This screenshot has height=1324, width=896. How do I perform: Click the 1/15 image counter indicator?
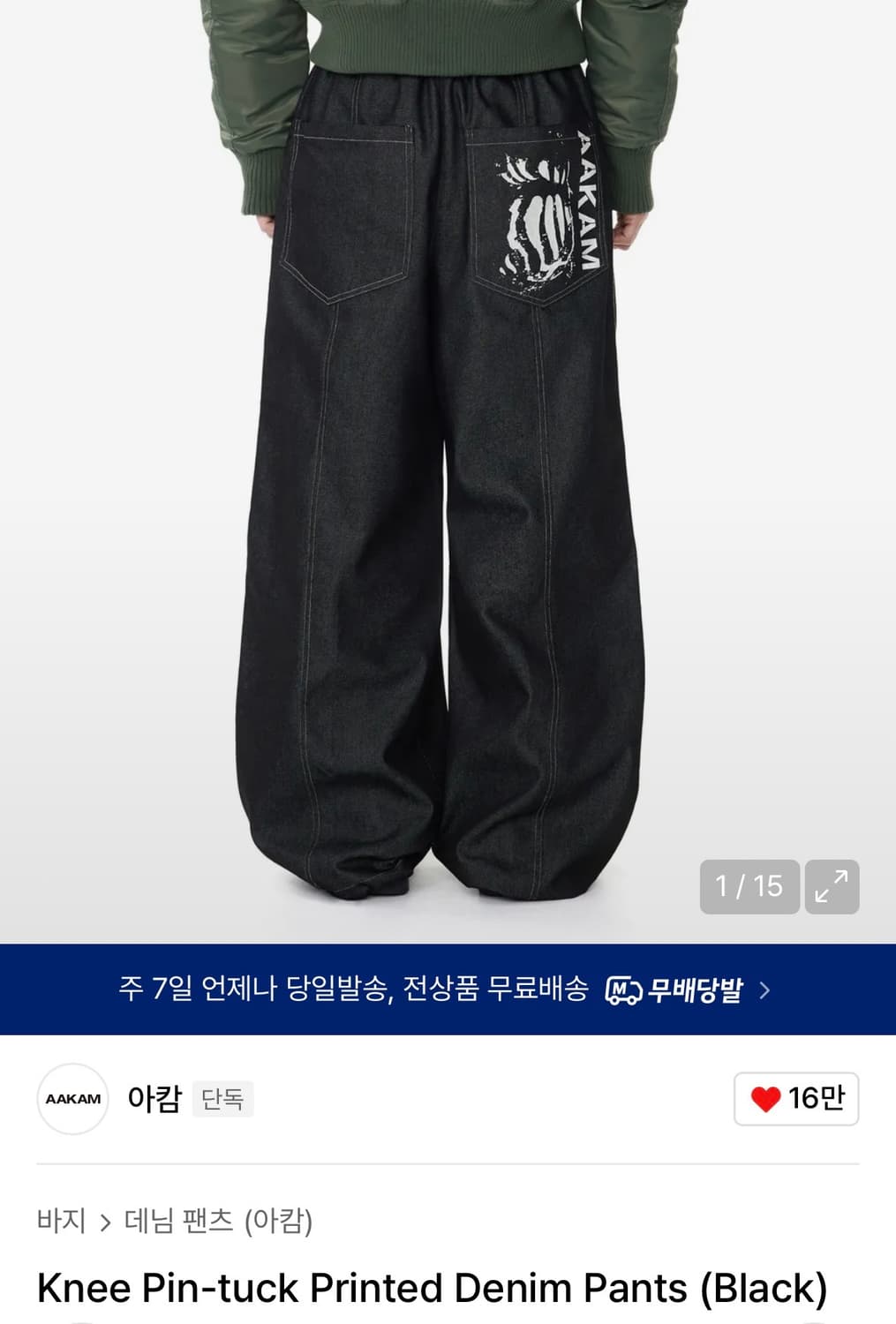point(747,885)
